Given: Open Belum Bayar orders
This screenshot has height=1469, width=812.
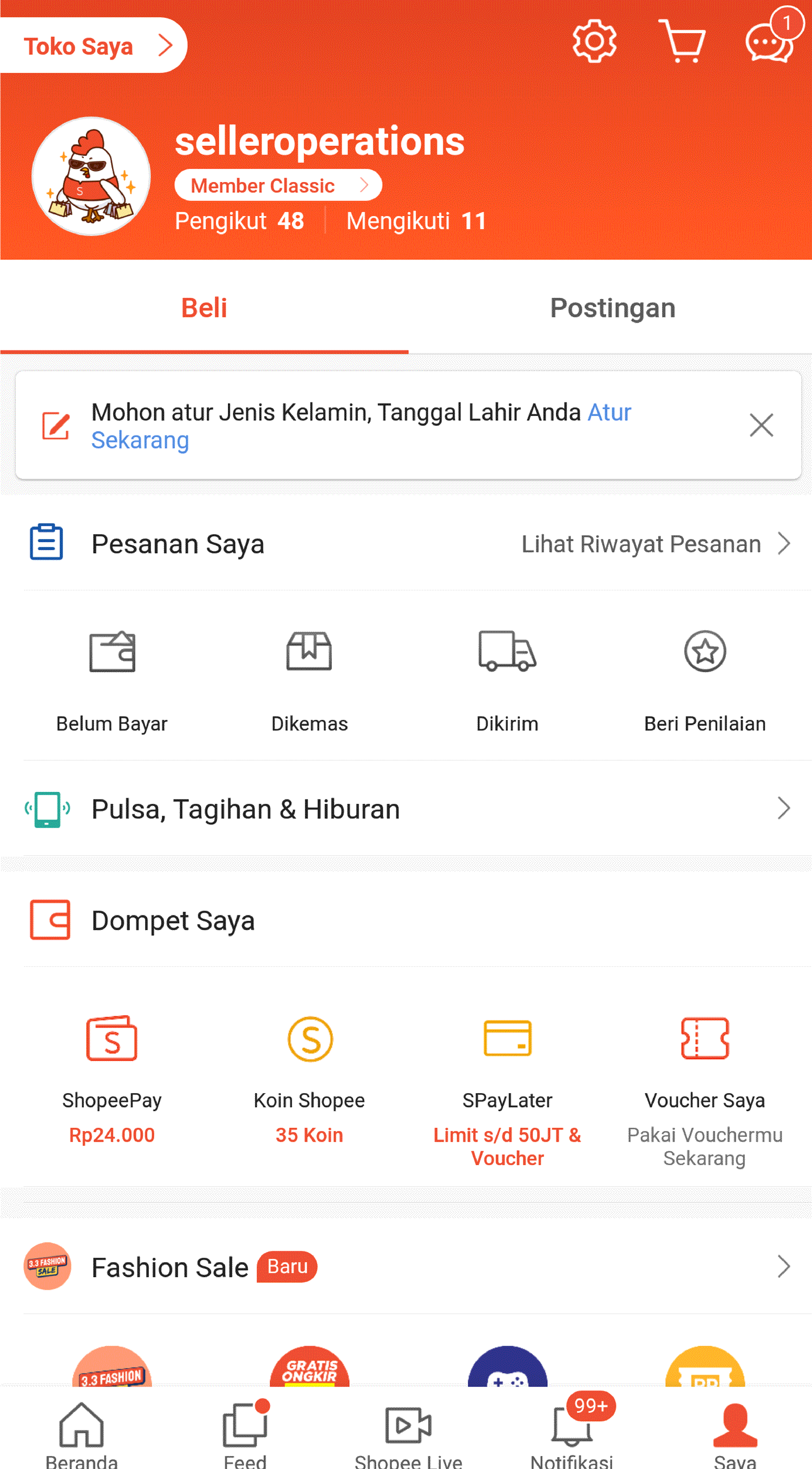Looking at the screenshot, I should (x=112, y=679).
